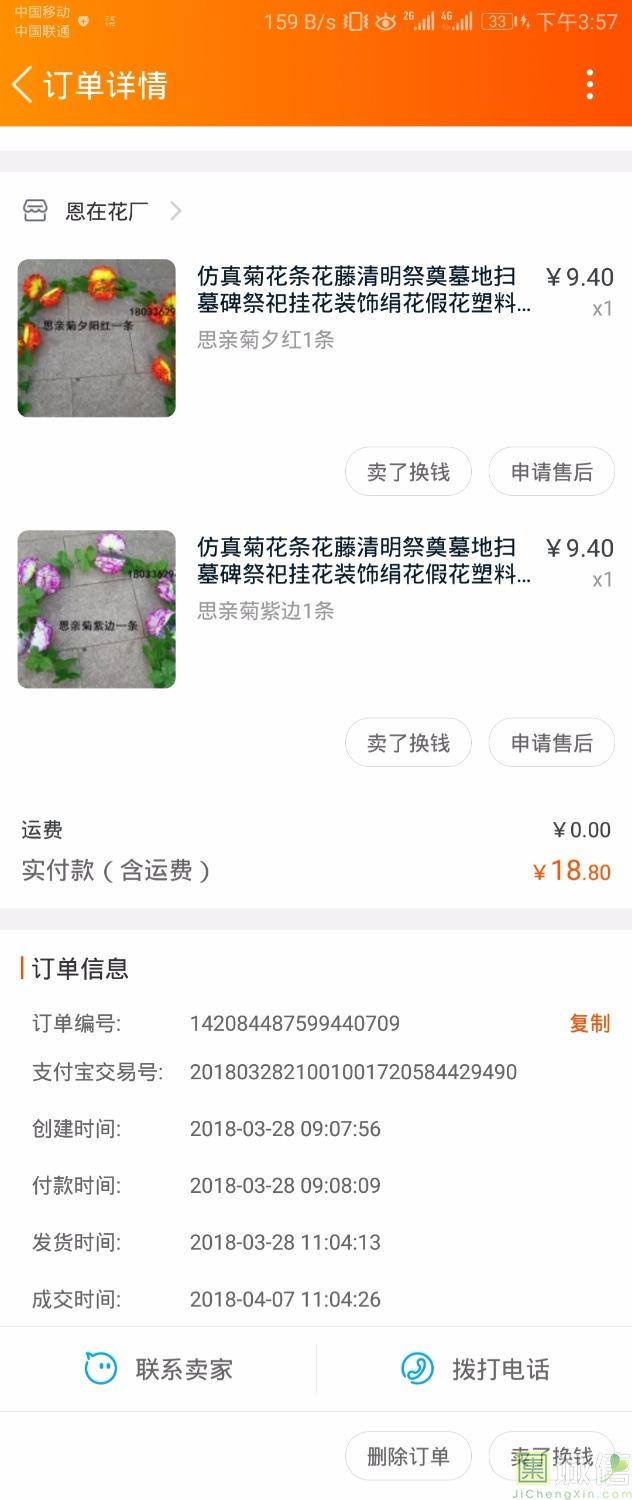The height and width of the screenshot is (1500, 632).
Task: Call the seller with 拨打电话
Action: [476, 1369]
